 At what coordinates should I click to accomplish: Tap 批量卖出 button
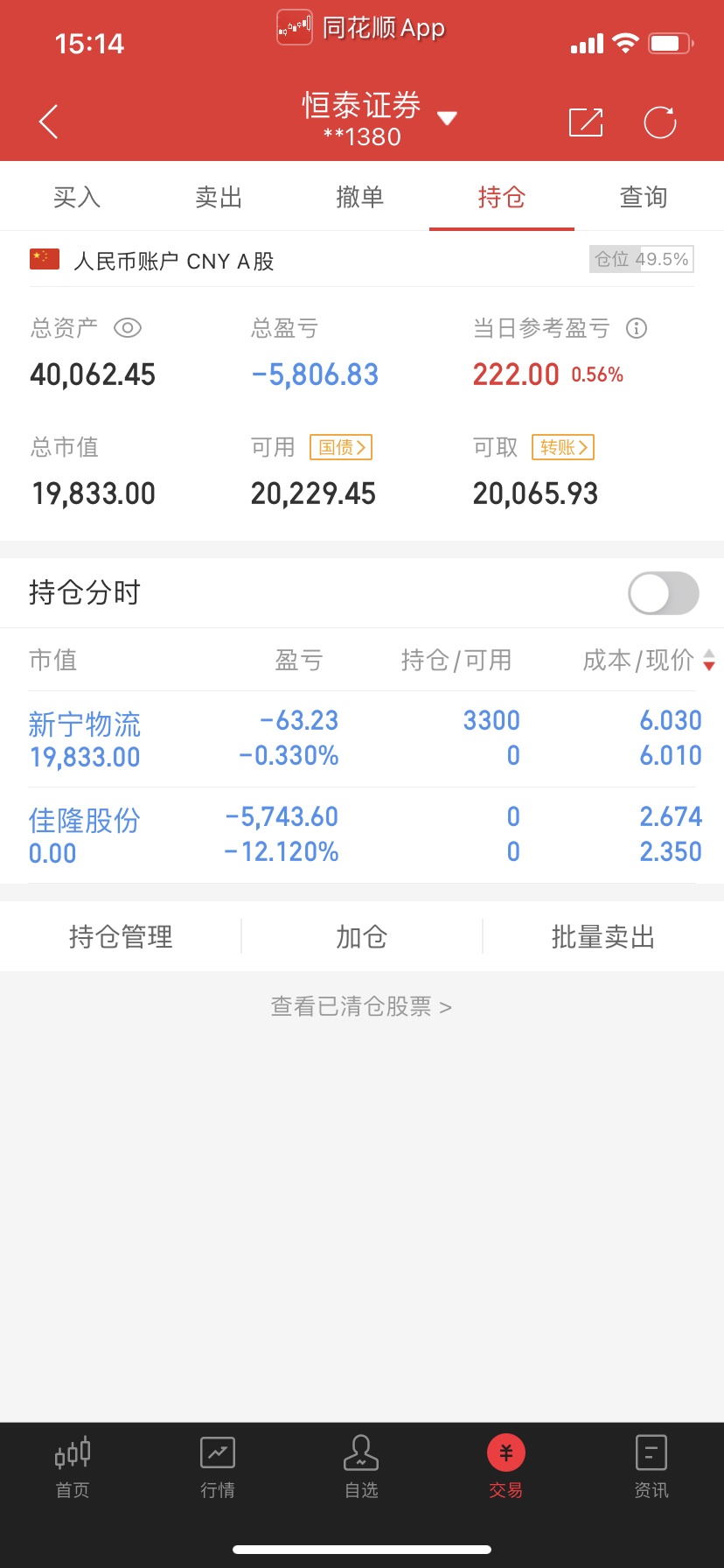(603, 936)
